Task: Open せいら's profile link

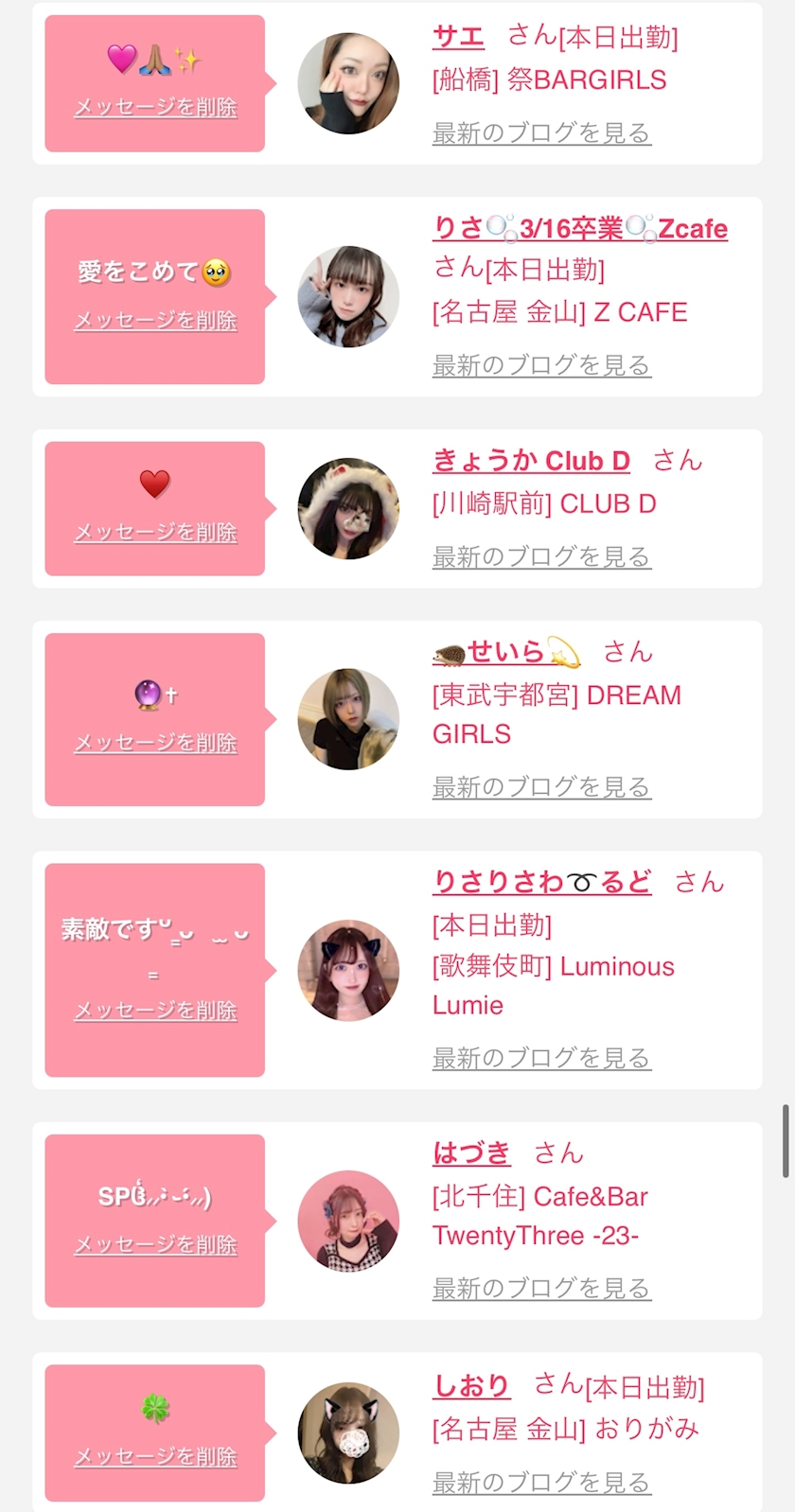Action: point(506,652)
